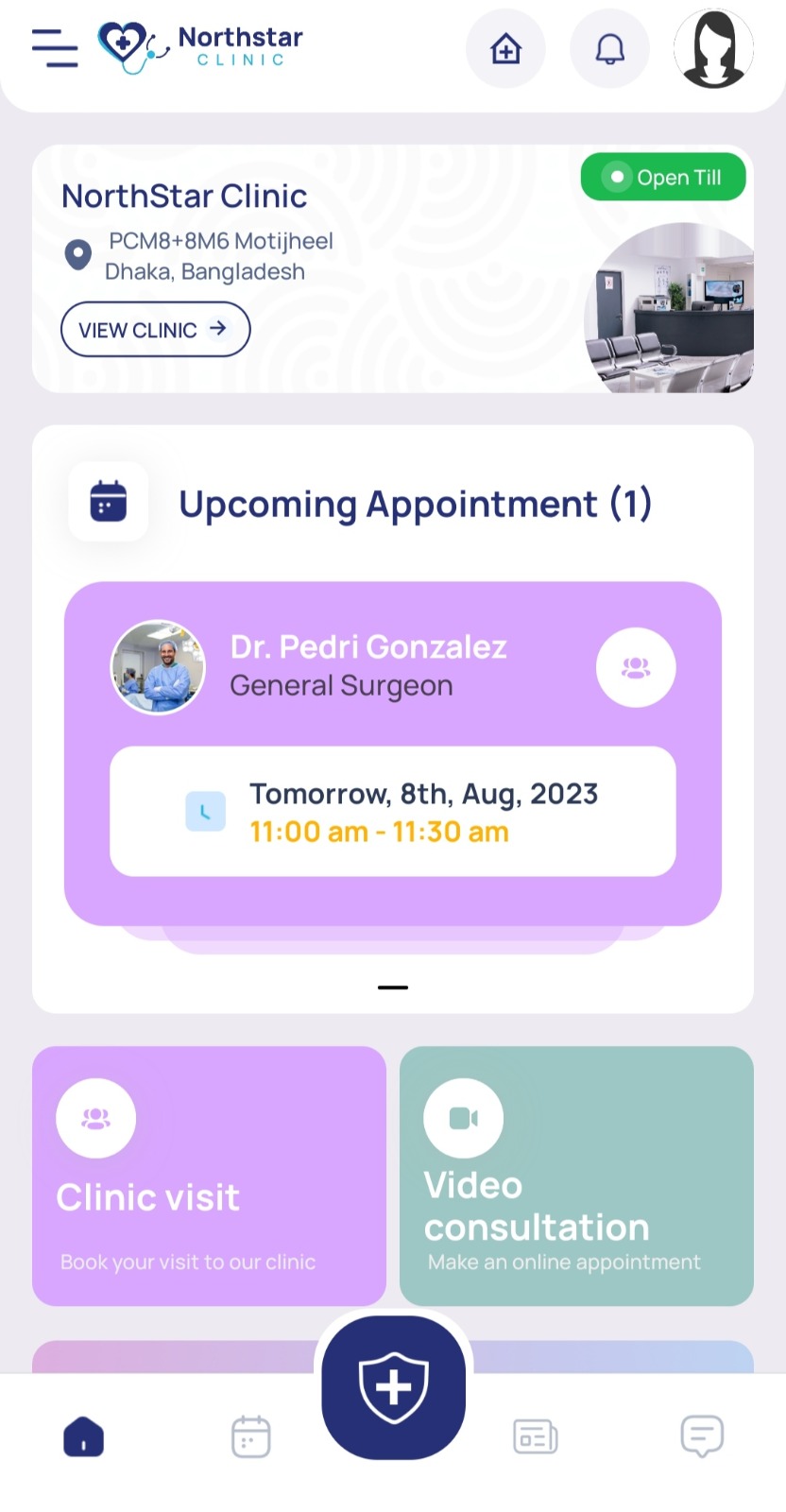The width and height of the screenshot is (786, 1512).
Task: Tap the home icon in the header
Action: [x=505, y=48]
